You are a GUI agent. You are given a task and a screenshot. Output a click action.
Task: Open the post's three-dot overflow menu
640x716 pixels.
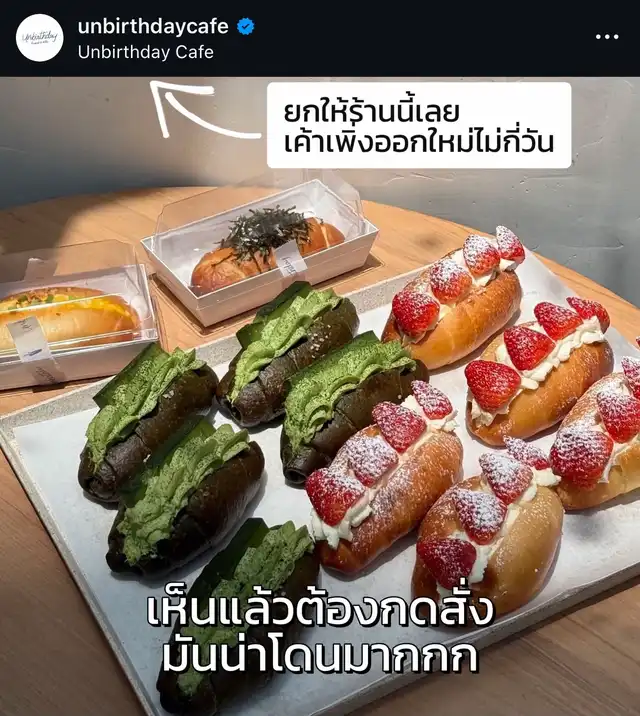[607, 37]
